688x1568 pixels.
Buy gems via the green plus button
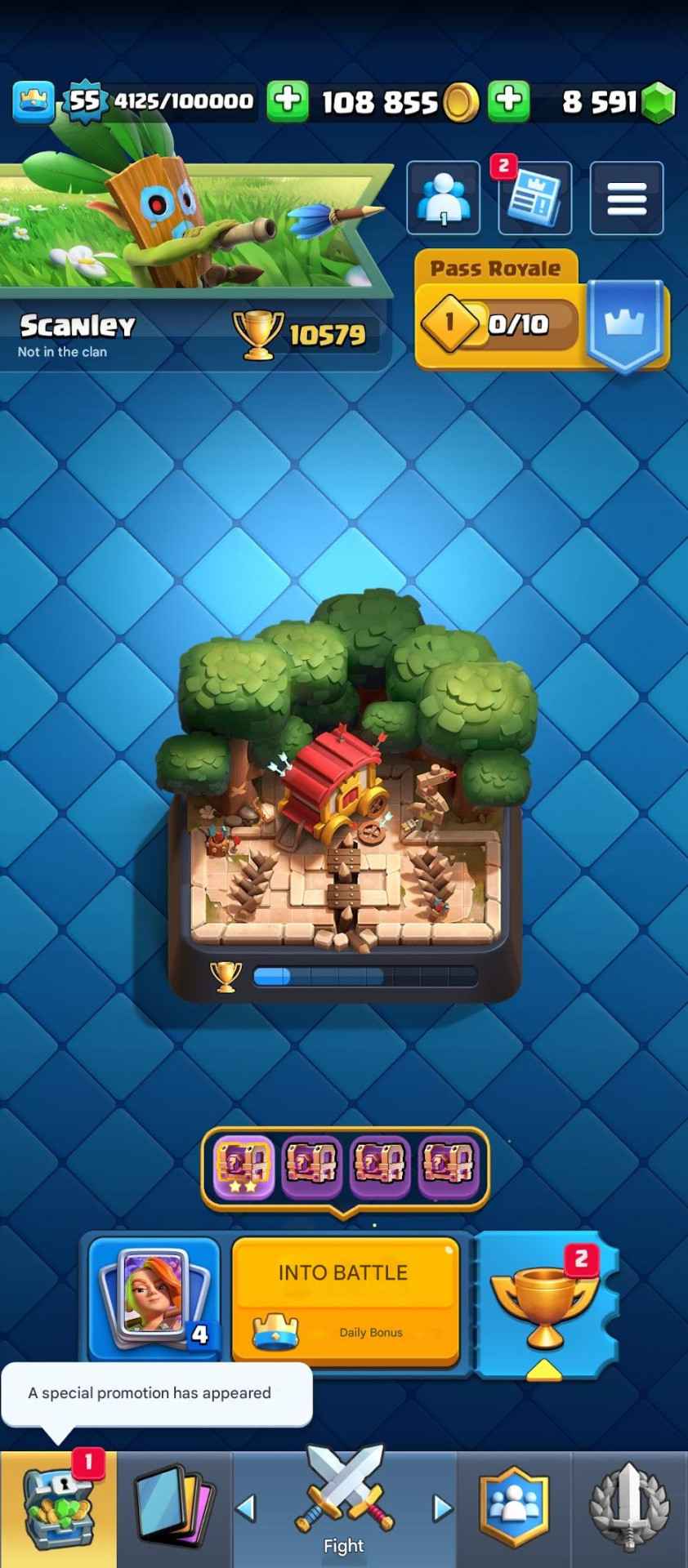pyautogui.click(x=508, y=100)
